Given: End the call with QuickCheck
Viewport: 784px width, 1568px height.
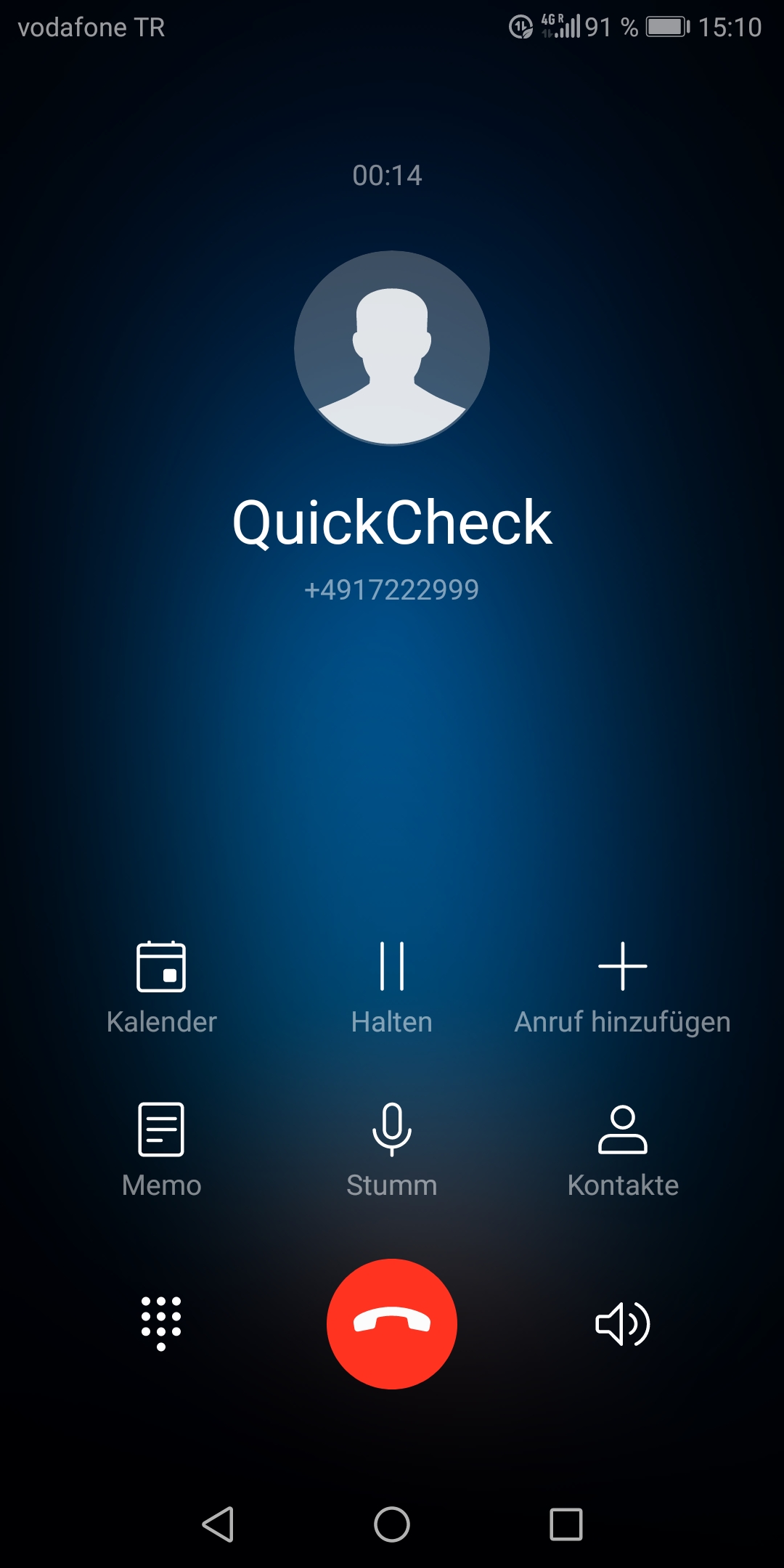Looking at the screenshot, I should coord(392,1323).
